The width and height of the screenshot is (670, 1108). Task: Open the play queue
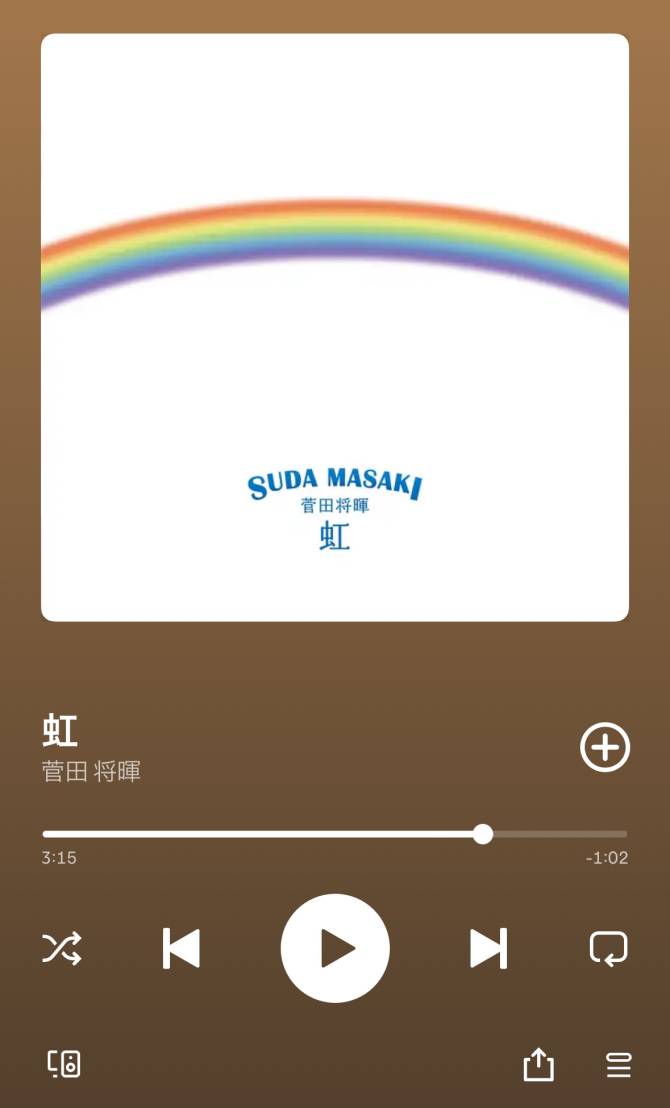point(619,1065)
